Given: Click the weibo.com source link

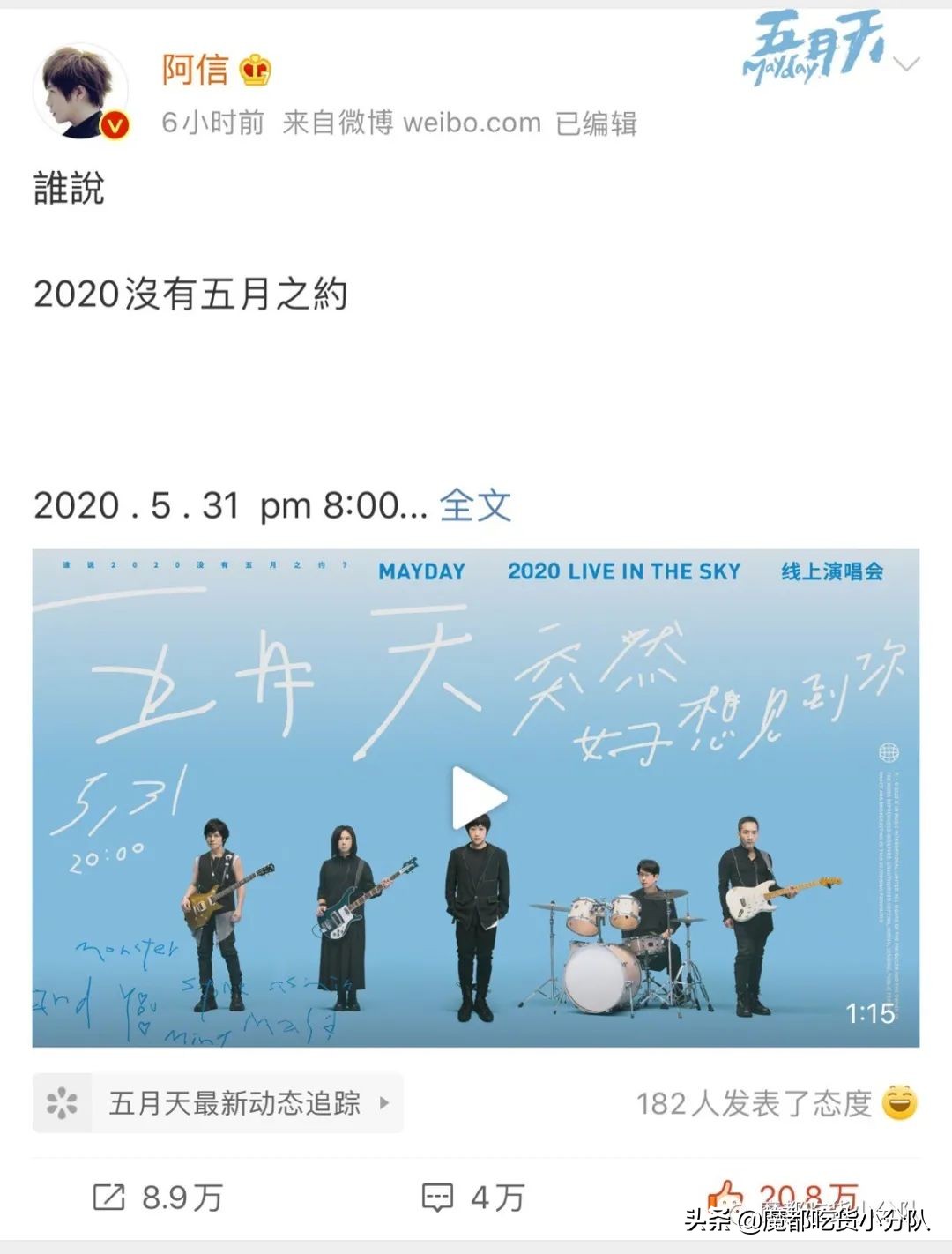Looking at the screenshot, I should pyautogui.click(x=472, y=123).
